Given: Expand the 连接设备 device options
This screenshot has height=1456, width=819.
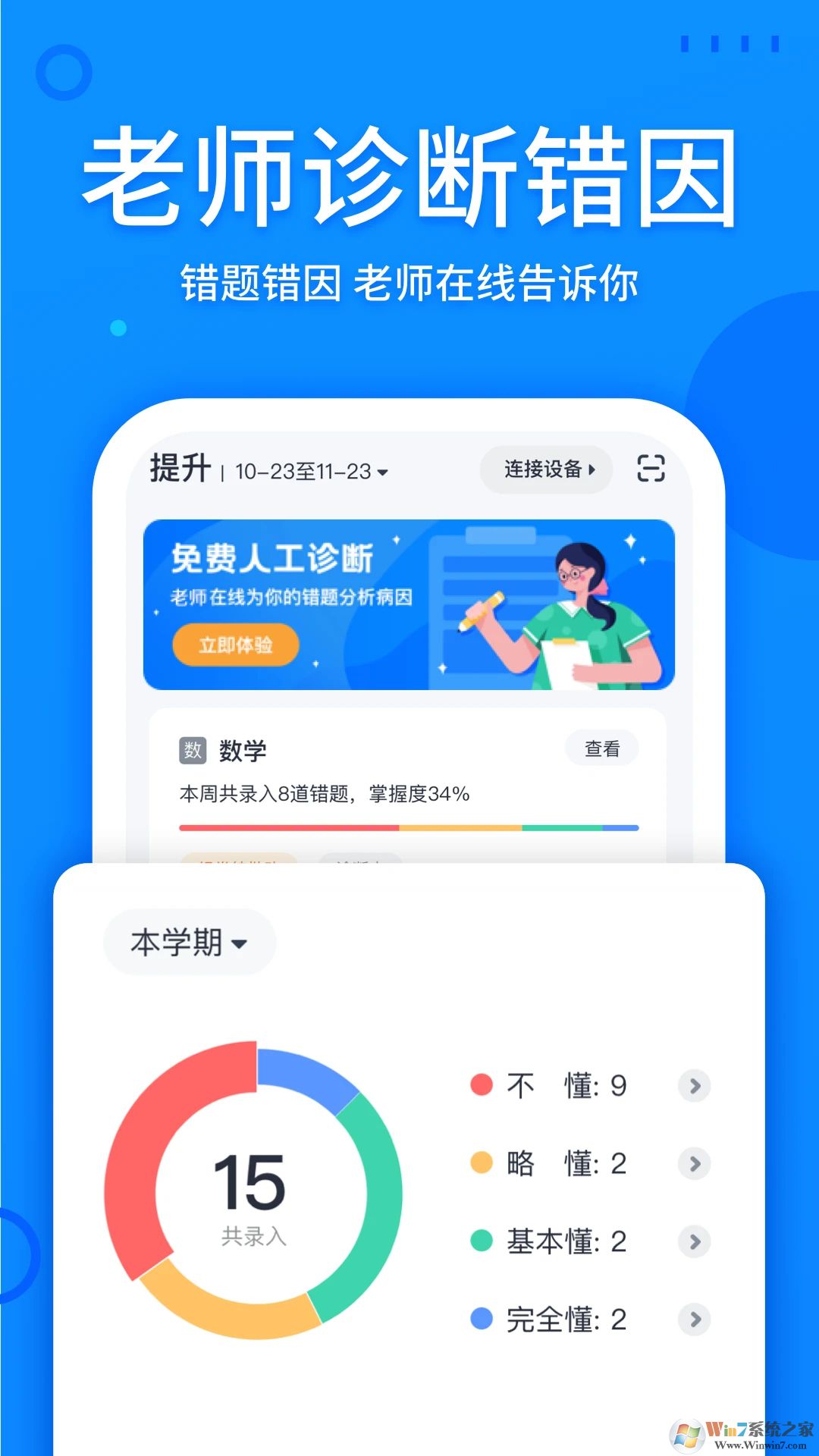Looking at the screenshot, I should (544, 470).
